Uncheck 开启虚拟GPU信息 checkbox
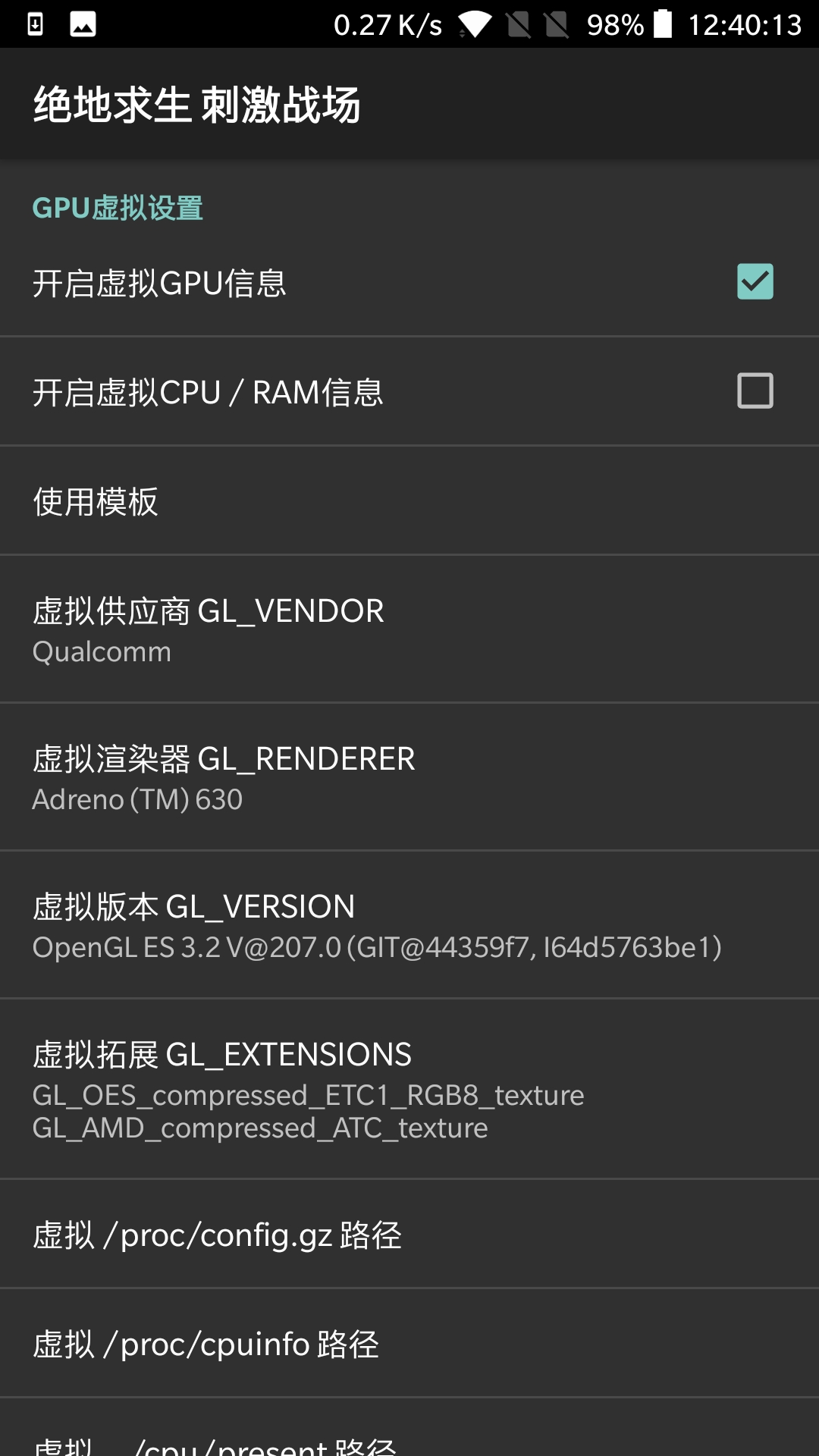 tap(755, 282)
